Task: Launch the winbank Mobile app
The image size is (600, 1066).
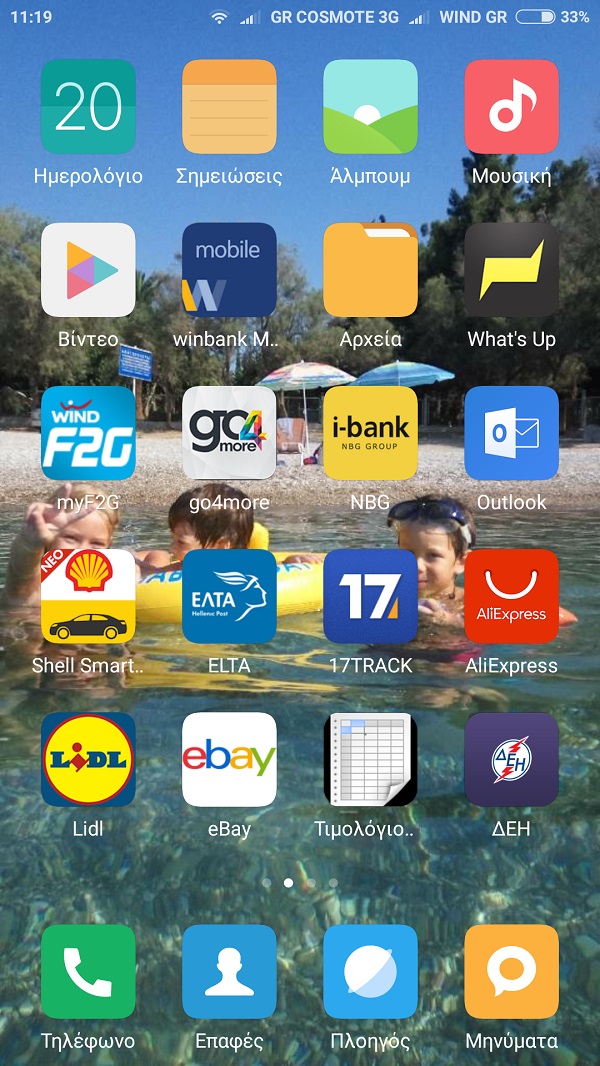Action: pos(229,270)
